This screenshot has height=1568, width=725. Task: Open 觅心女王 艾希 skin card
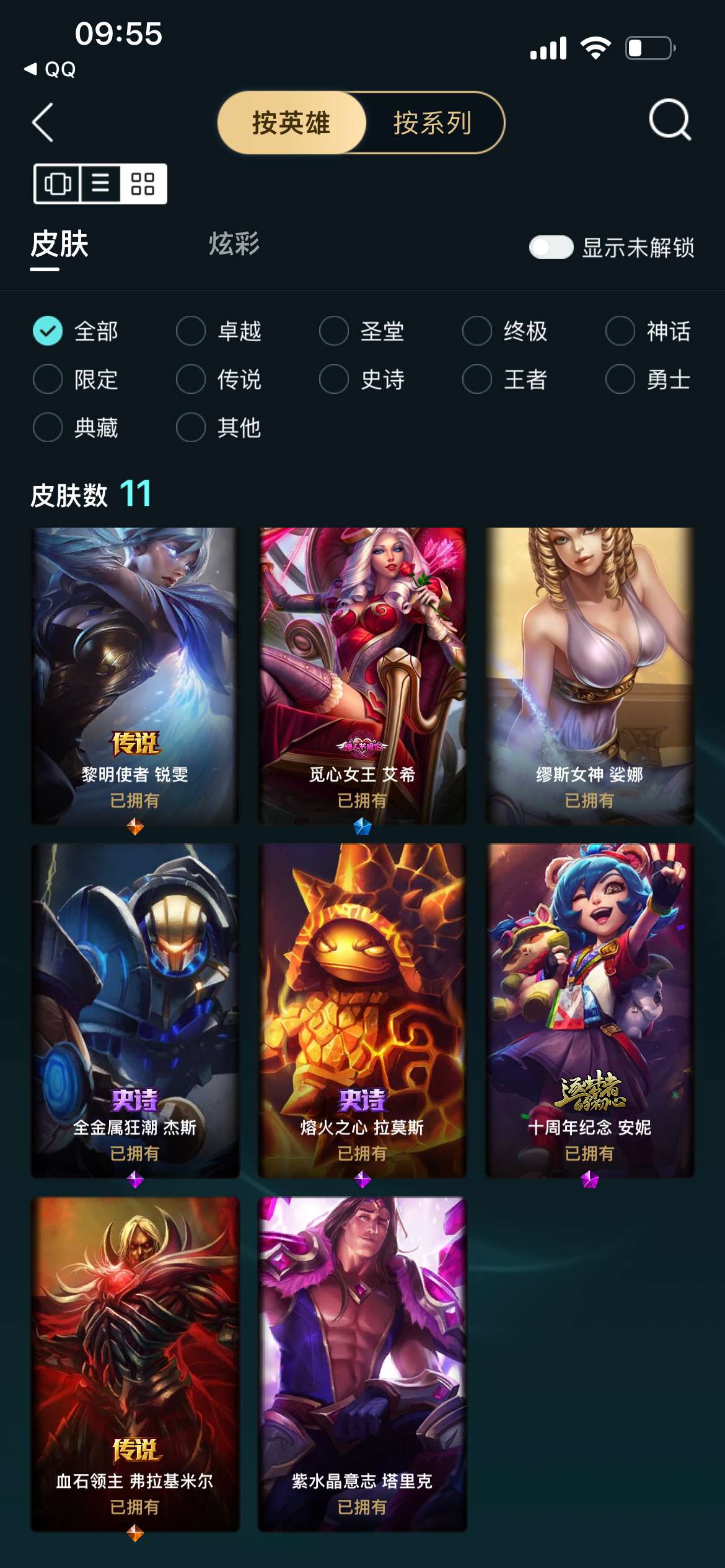coord(362,675)
